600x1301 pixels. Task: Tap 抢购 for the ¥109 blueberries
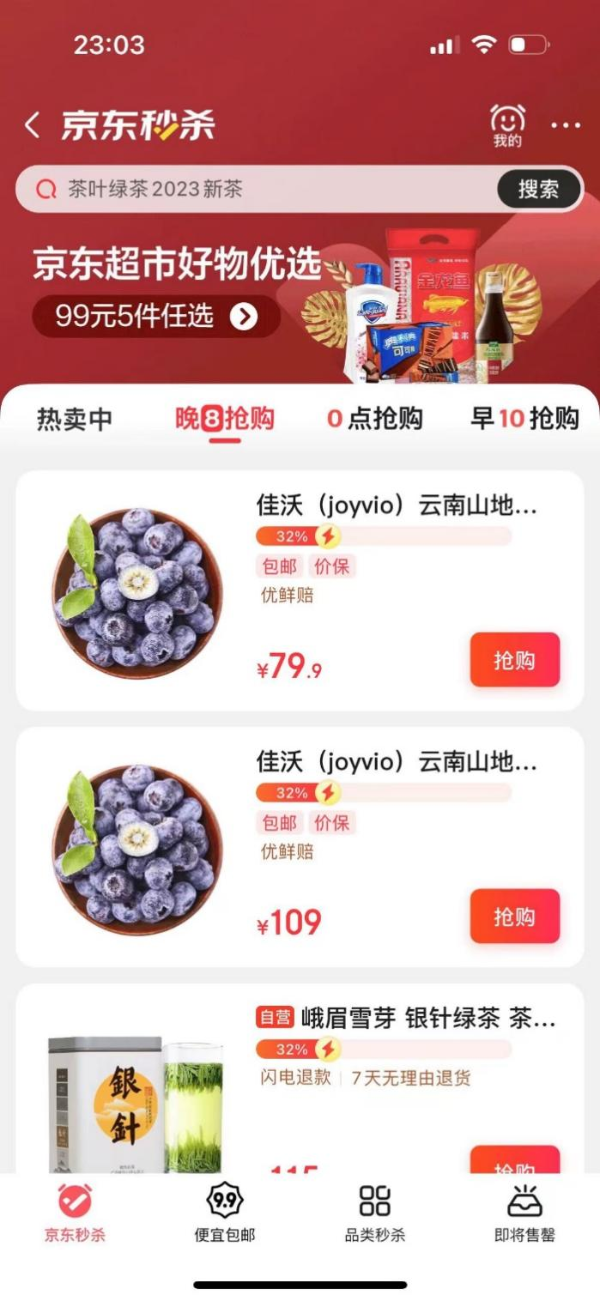[514, 916]
